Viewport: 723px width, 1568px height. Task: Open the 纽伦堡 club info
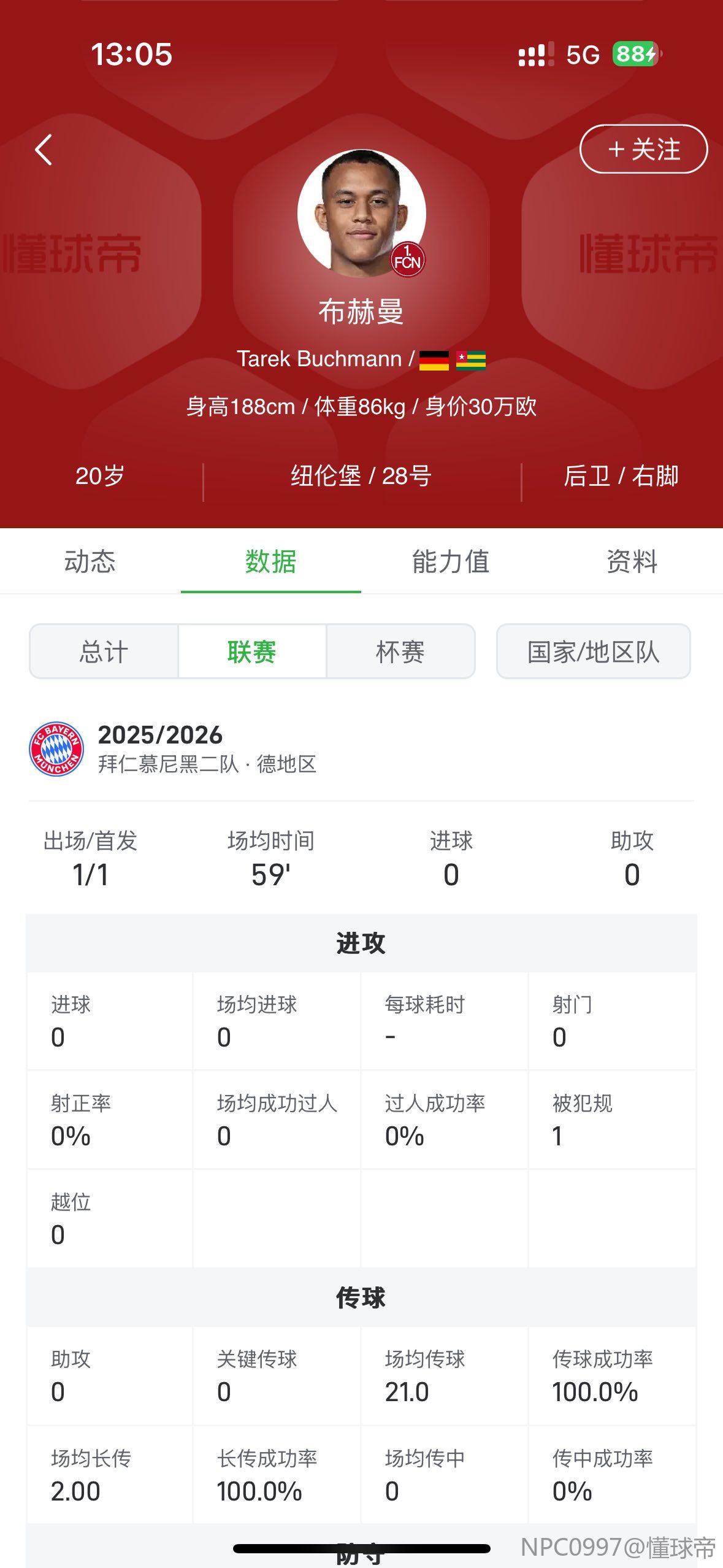(x=326, y=476)
